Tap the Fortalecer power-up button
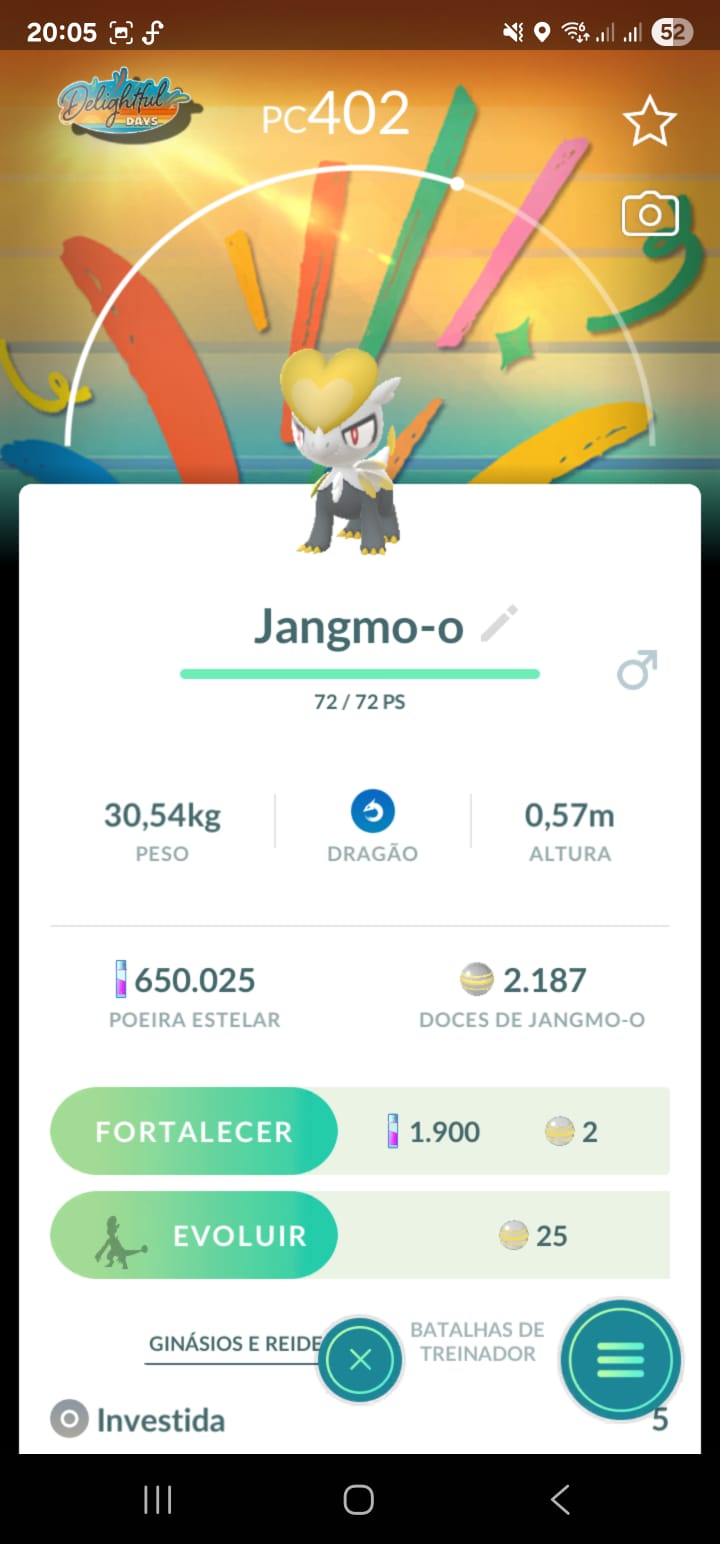 [x=194, y=1131]
